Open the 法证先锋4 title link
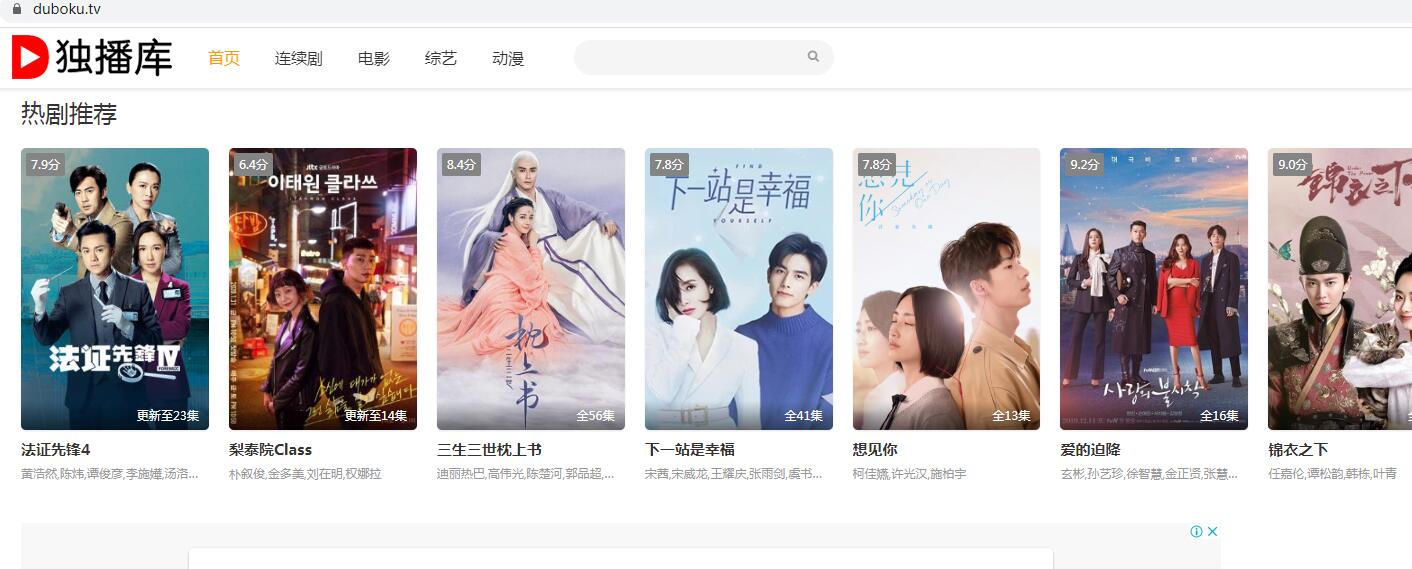1412x569 pixels. pyautogui.click(x=56, y=450)
